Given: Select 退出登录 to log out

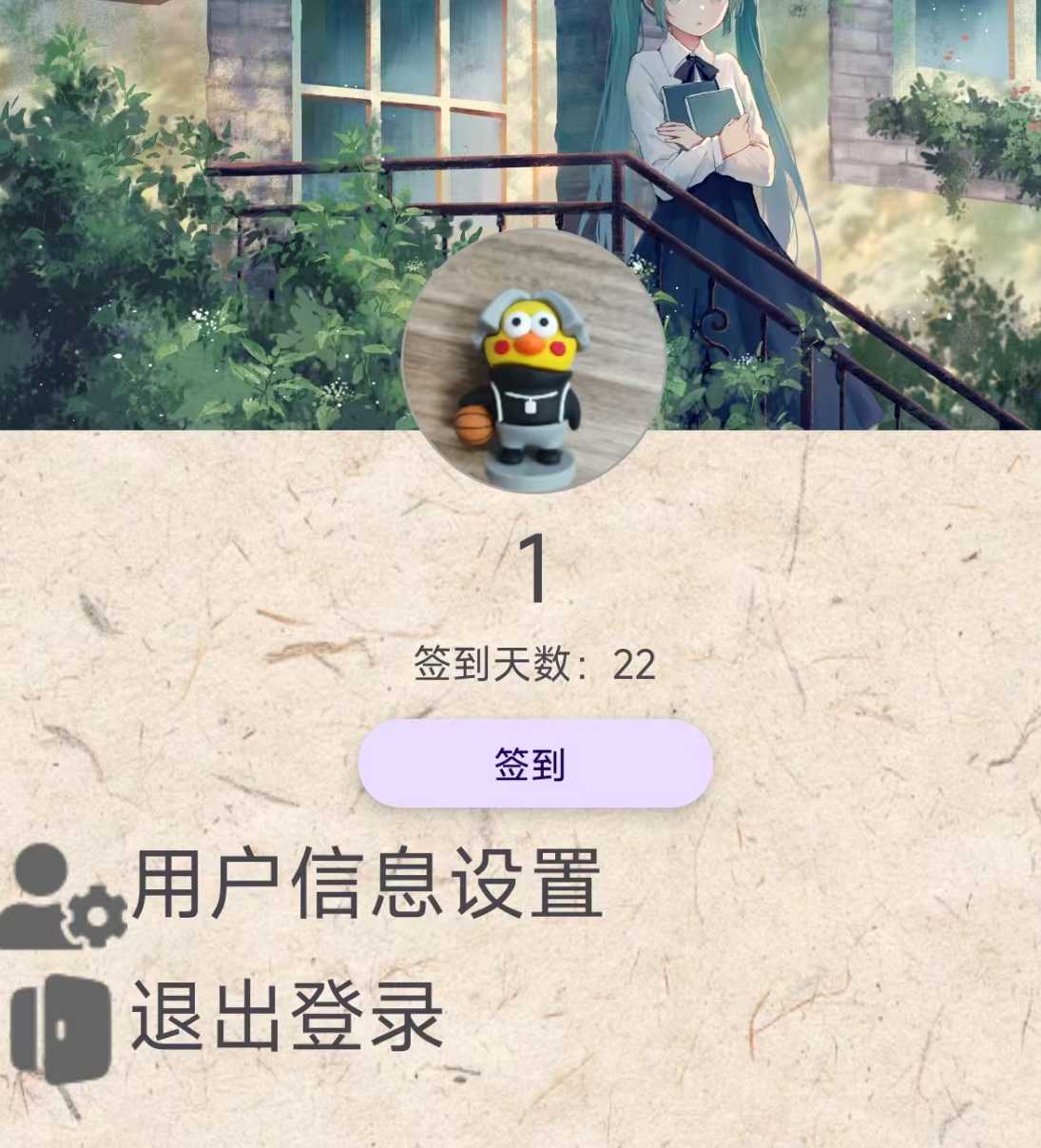Looking at the screenshot, I should pyautogui.click(x=286, y=1017).
